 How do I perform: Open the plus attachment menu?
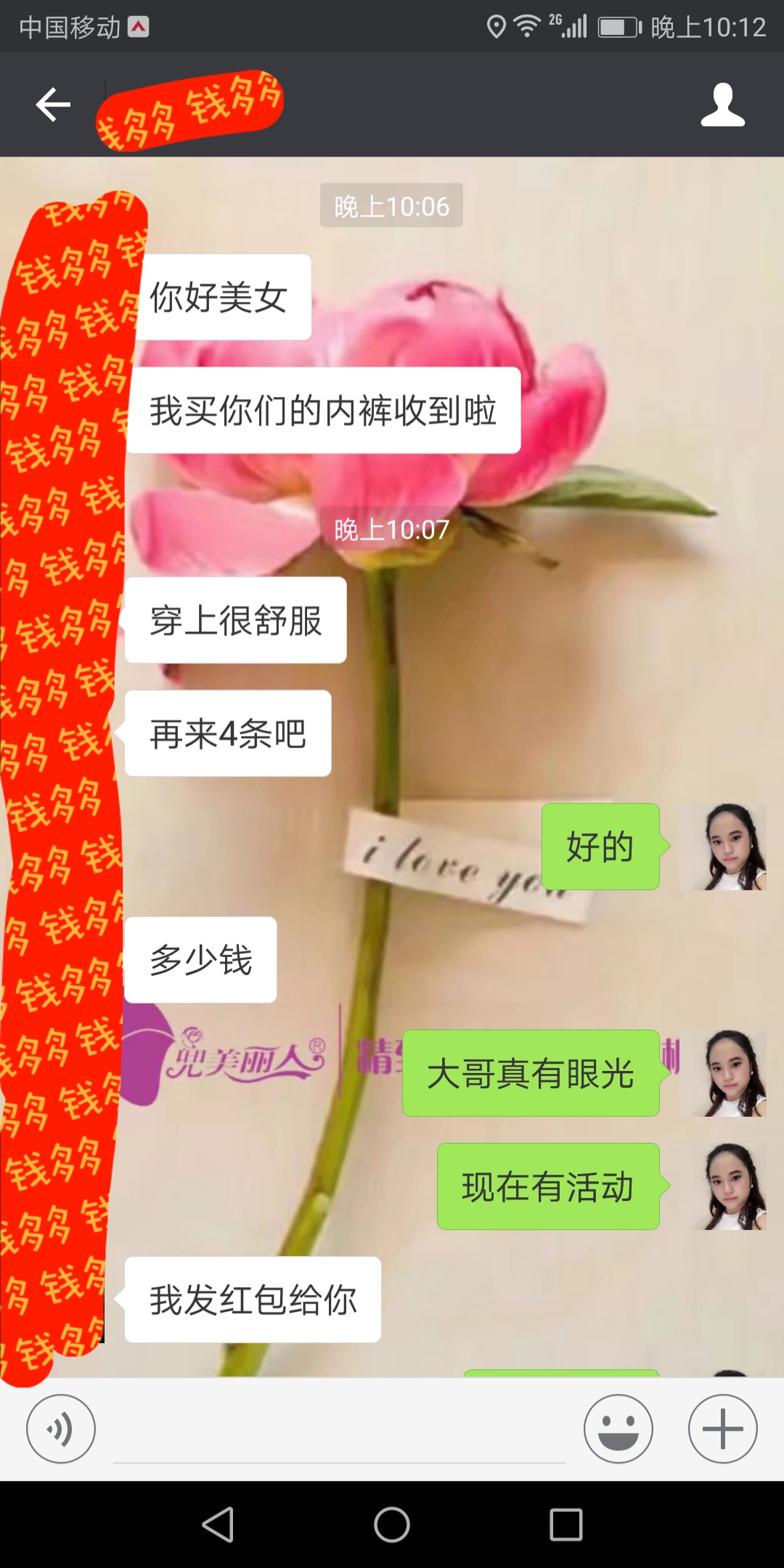722,1429
